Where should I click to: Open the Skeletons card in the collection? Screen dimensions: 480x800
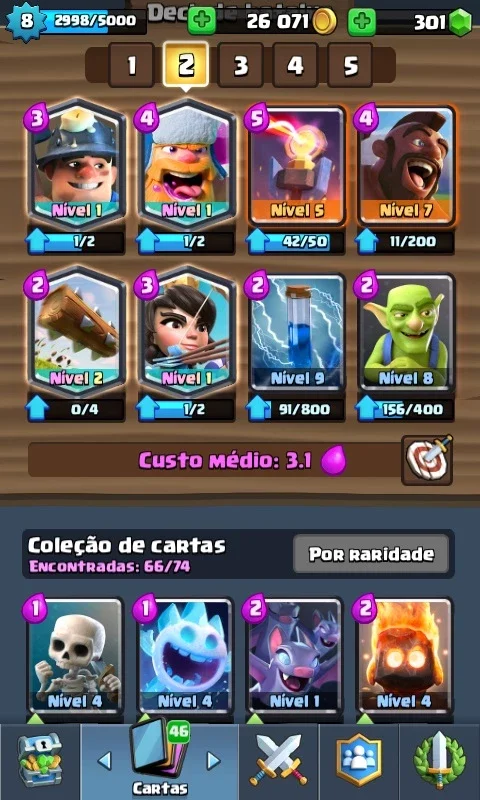tap(75, 657)
